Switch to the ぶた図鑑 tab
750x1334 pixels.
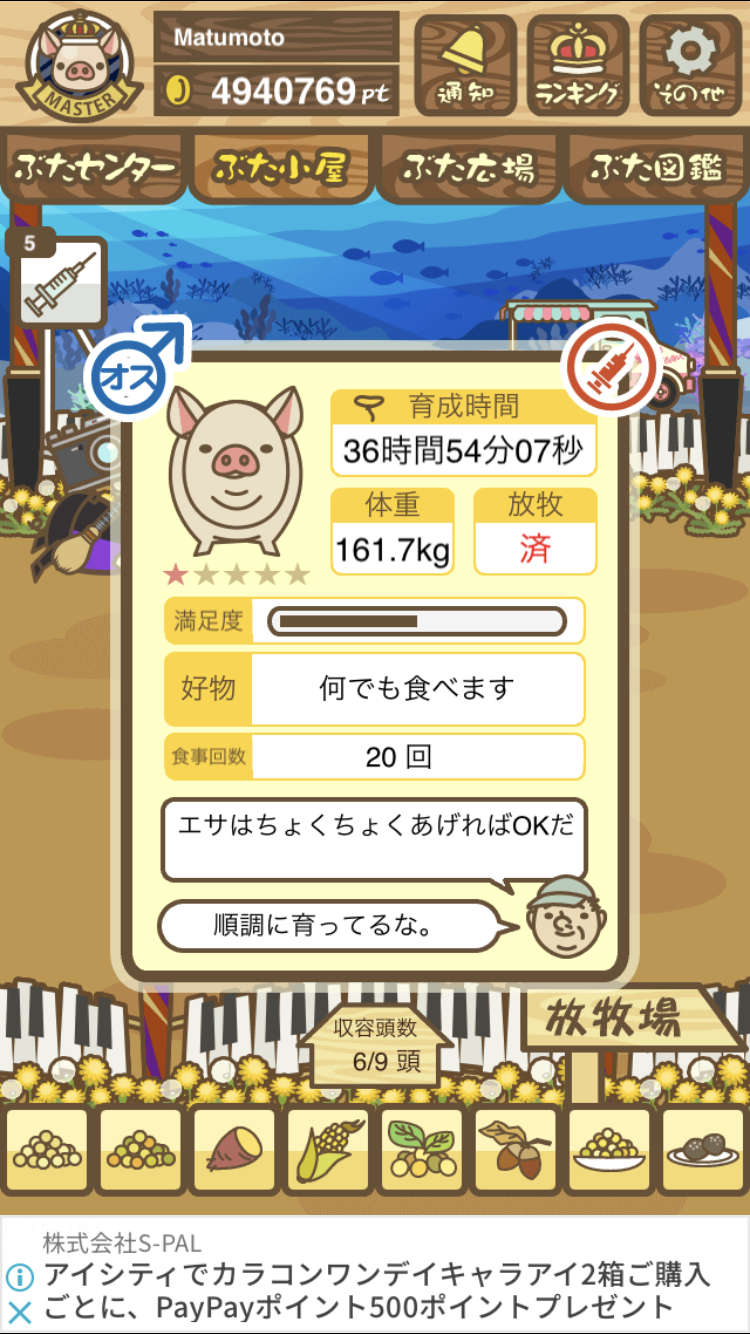click(656, 168)
